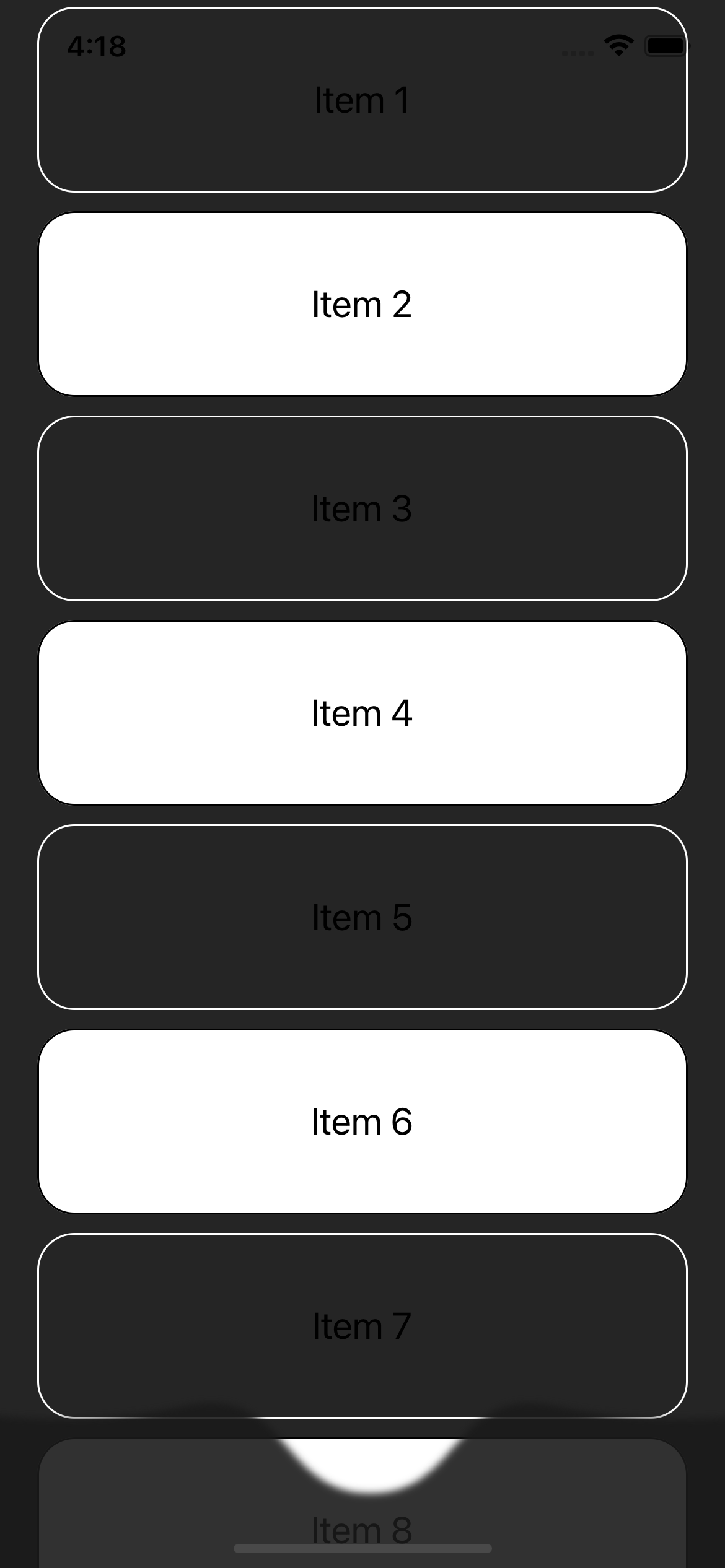Select the Item 2 card
Viewport: 725px width, 1568px height.
(362, 304)
